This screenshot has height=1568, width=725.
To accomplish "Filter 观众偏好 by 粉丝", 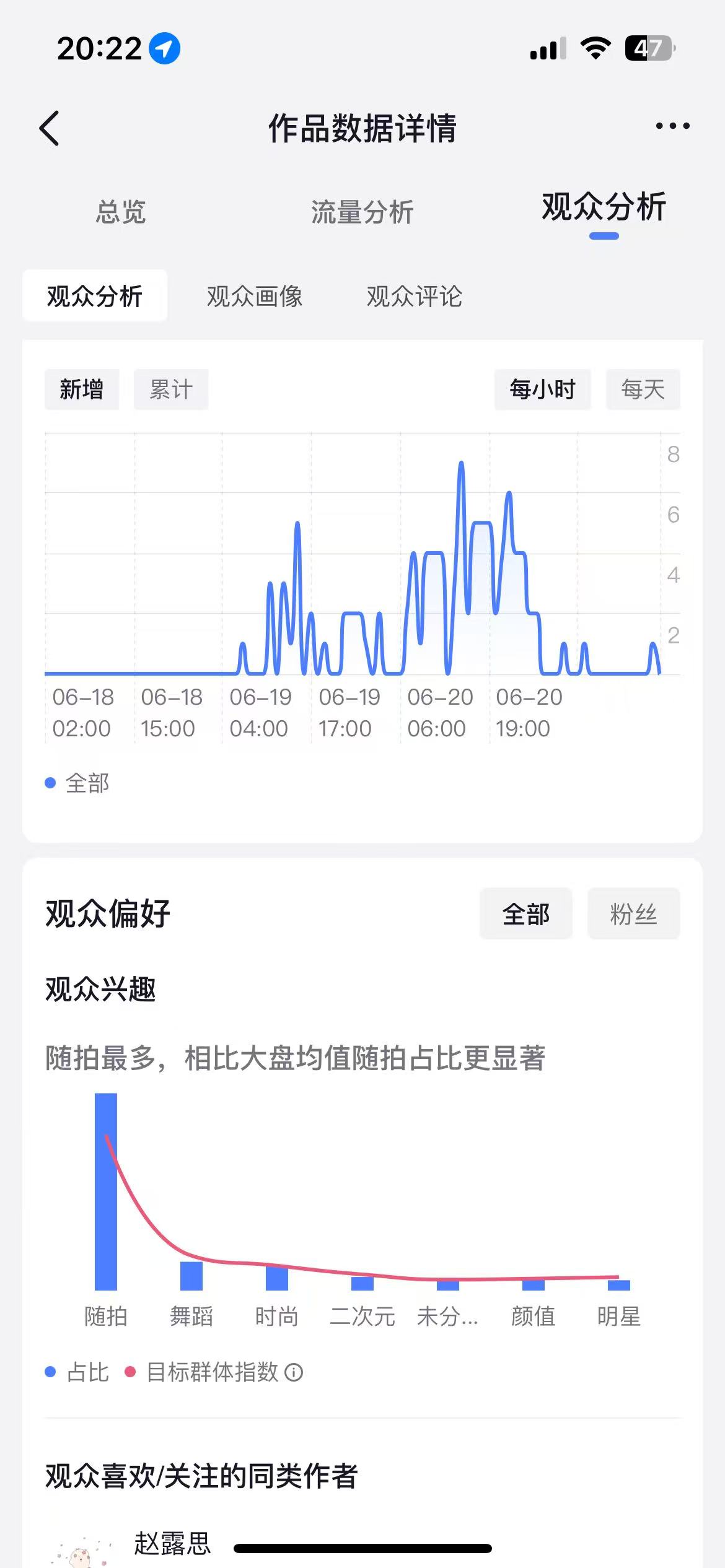I will (634, 913).
